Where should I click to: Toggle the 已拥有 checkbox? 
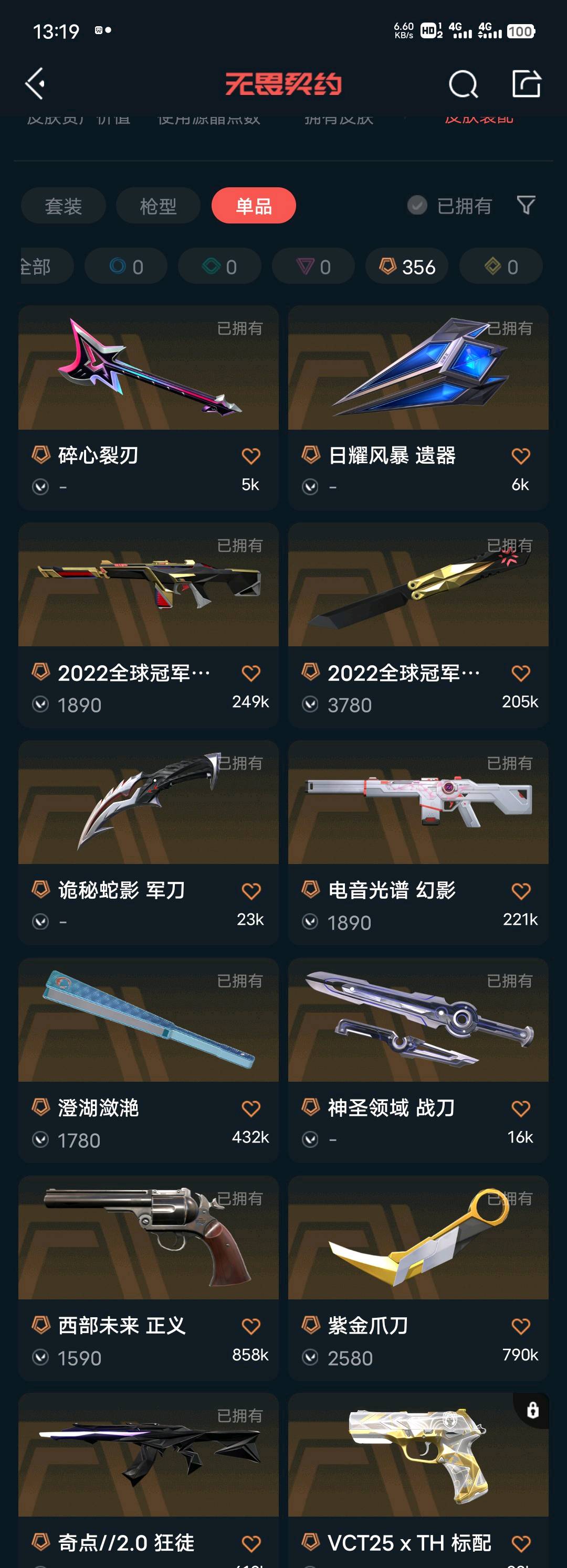[x=417, y=205]
